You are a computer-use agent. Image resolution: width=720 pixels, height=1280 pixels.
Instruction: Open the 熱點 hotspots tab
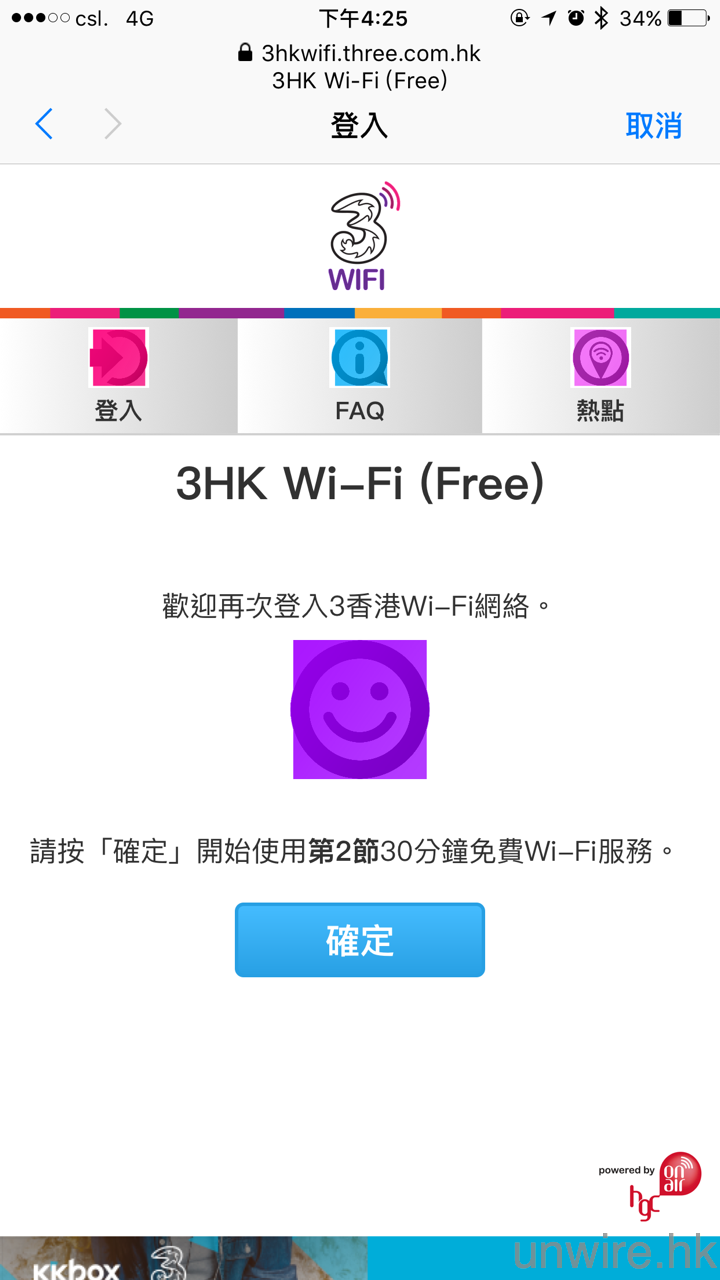click(600, 376)
